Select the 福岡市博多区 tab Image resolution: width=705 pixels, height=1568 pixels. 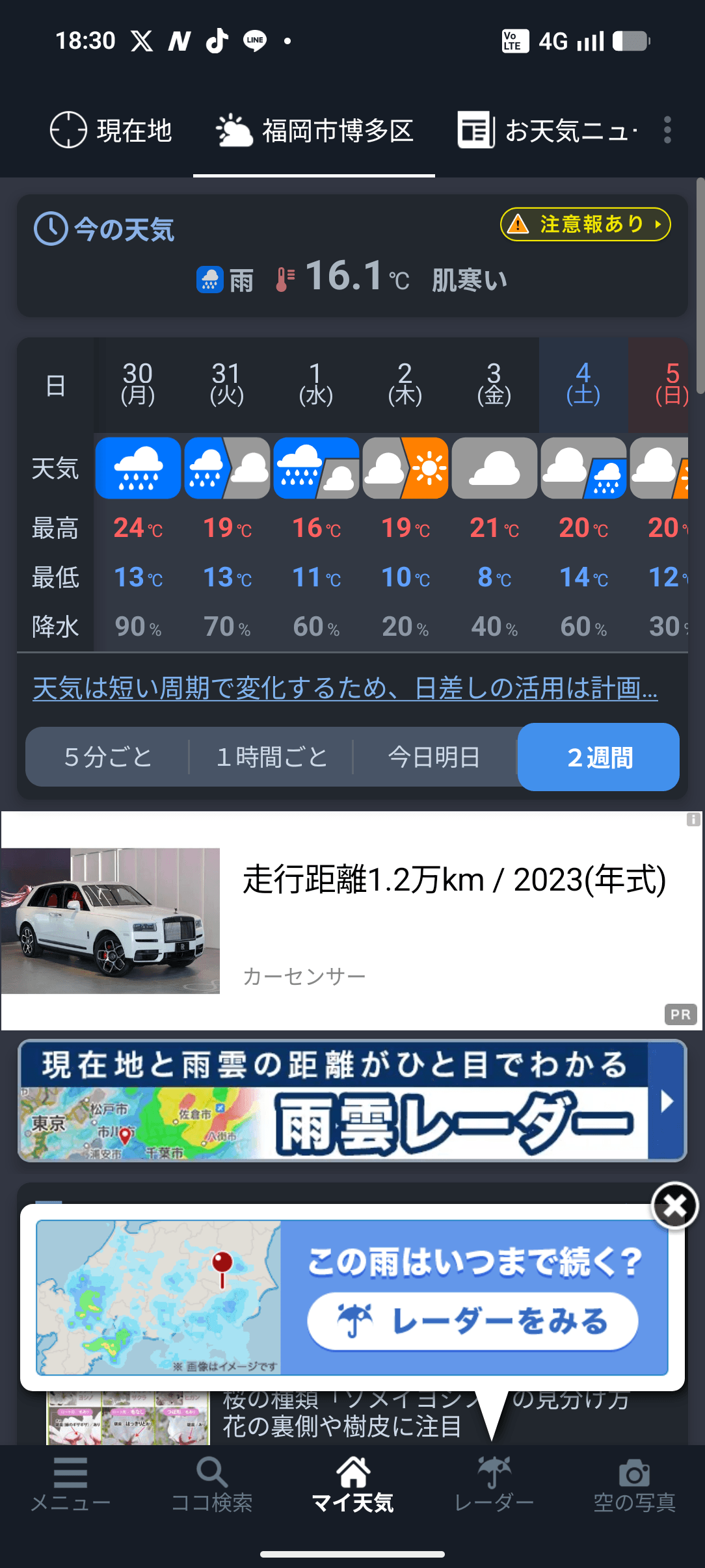click(315, 131)
